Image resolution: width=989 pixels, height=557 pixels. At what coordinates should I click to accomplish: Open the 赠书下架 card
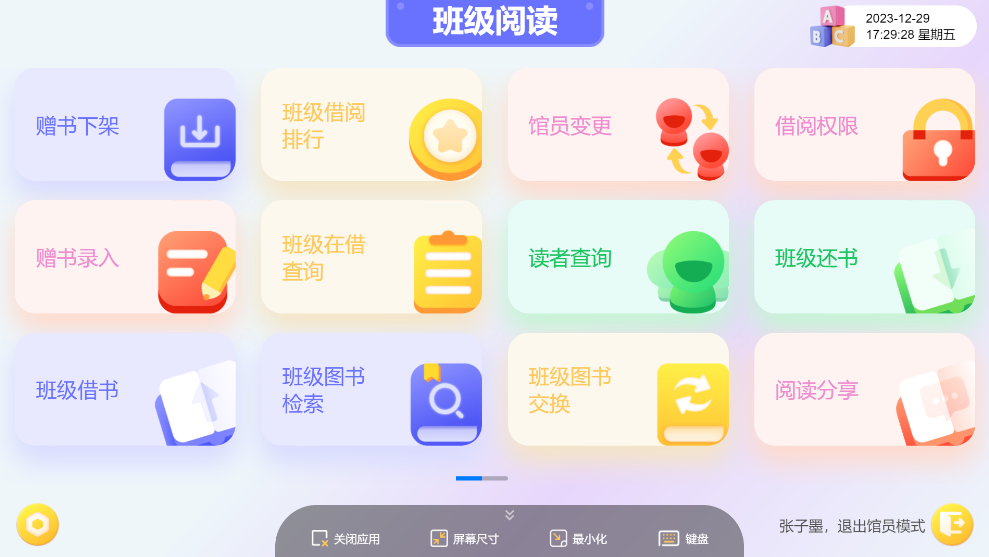tap(125, 125)
